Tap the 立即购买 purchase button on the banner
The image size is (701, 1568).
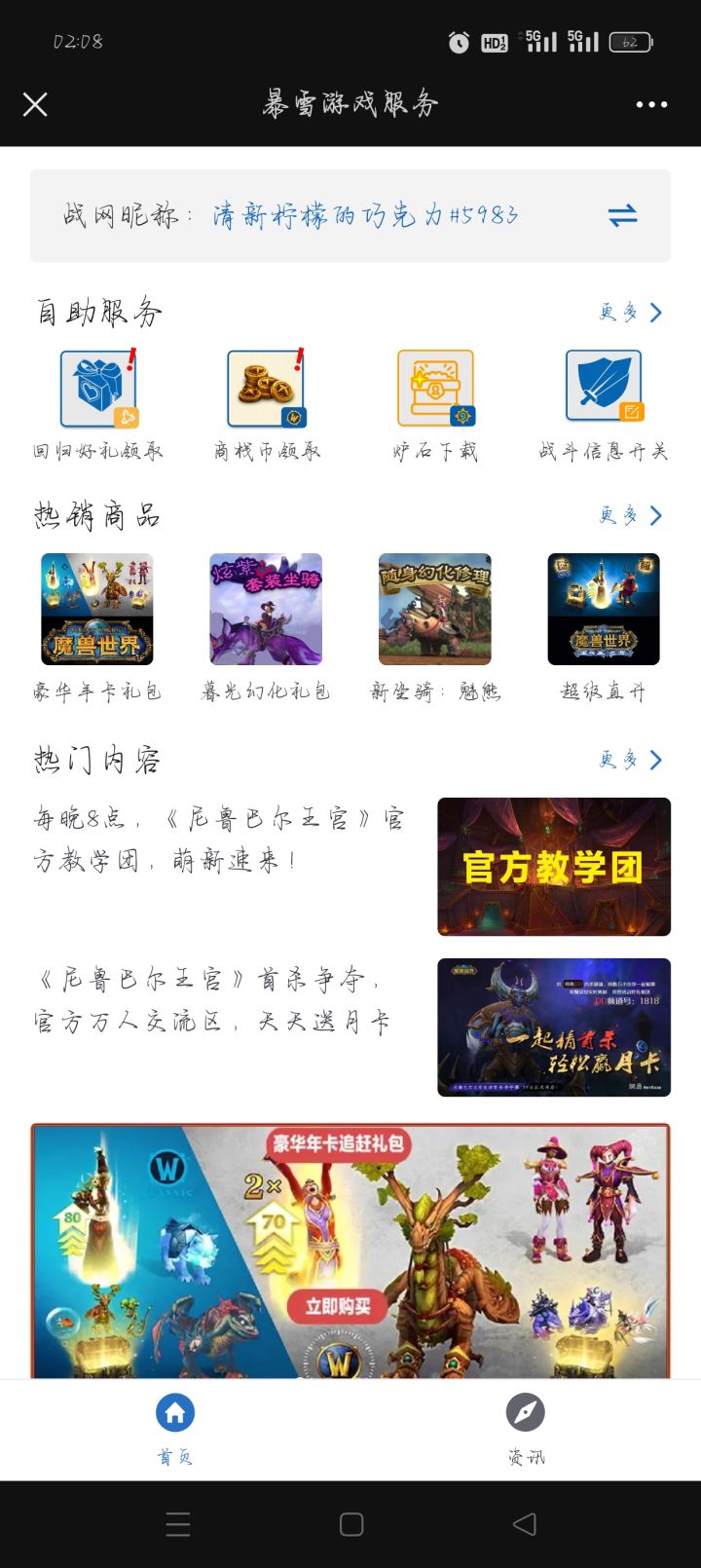pos(336,1308)
